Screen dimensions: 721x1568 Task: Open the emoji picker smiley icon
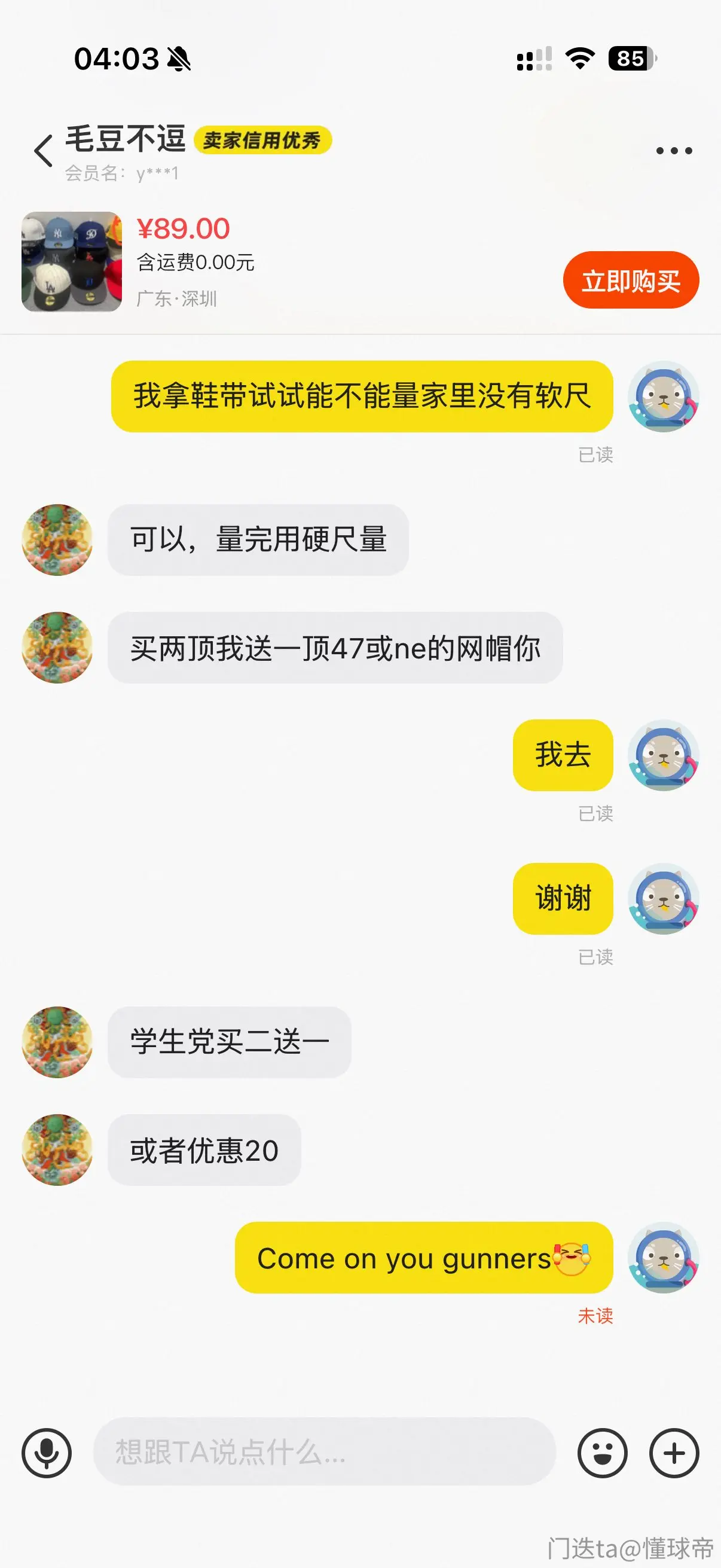(x=603, y=1453)
